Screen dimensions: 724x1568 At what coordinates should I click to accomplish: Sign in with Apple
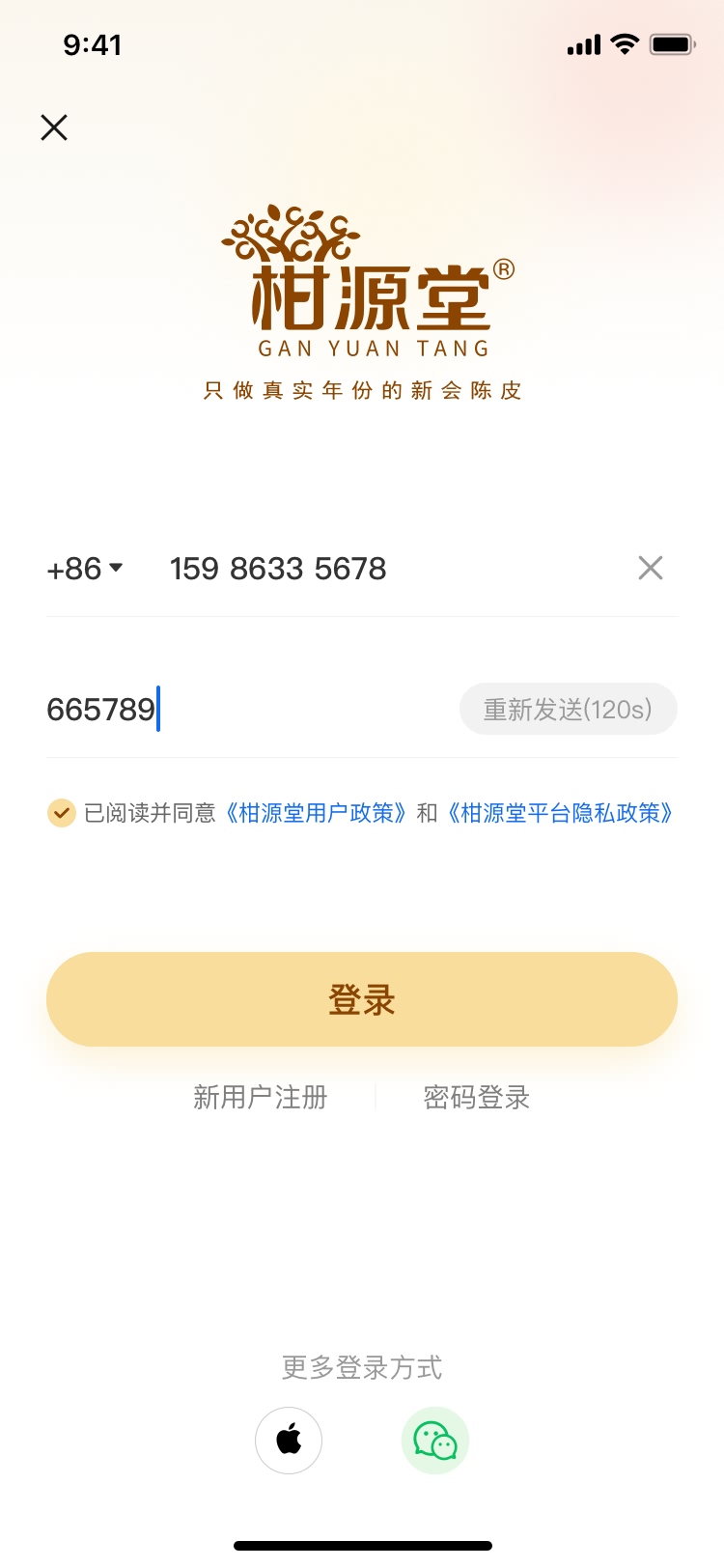[289, 1441]
